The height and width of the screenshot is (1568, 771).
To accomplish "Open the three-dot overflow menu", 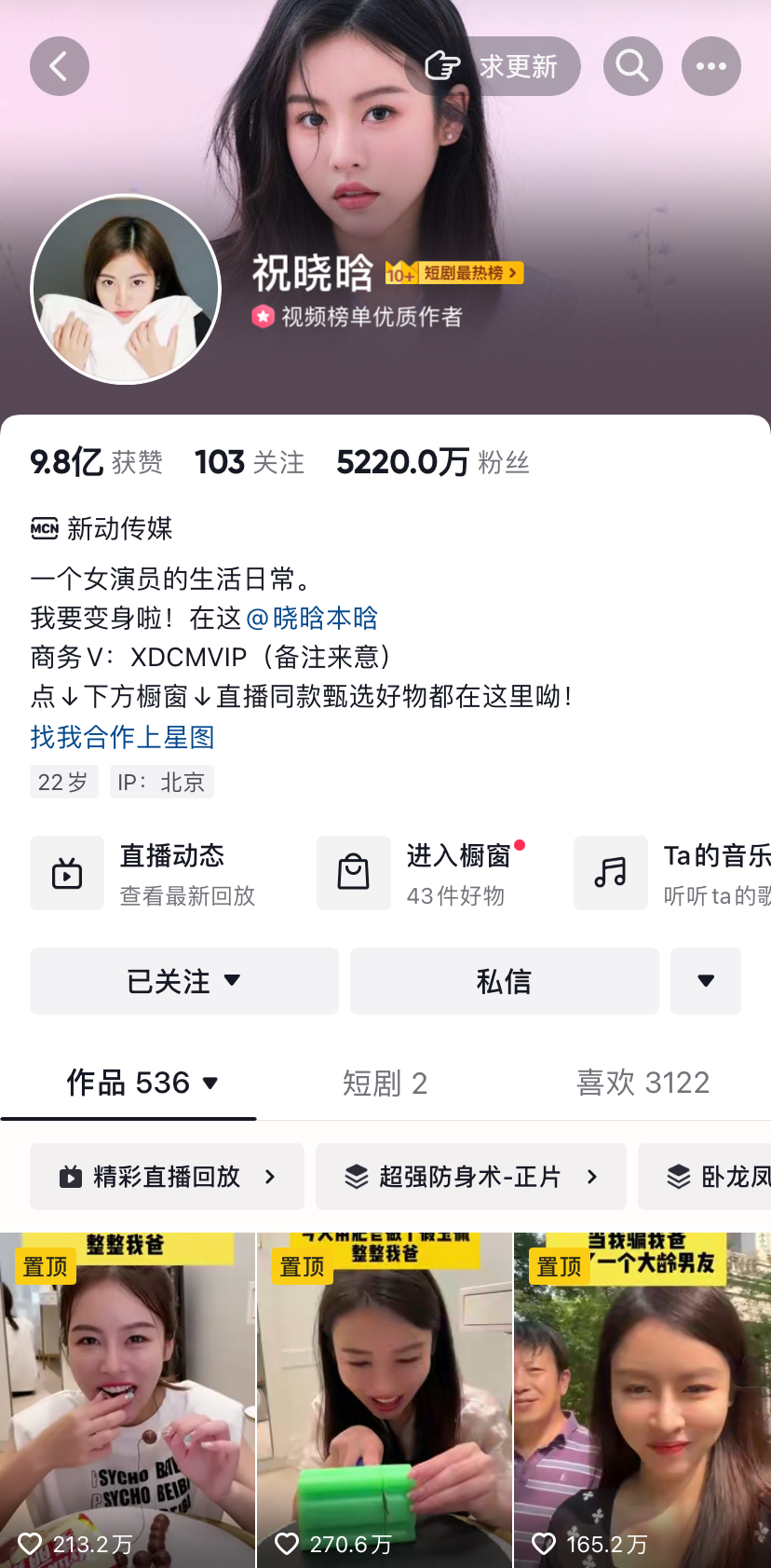I will (x=711, y=66).
